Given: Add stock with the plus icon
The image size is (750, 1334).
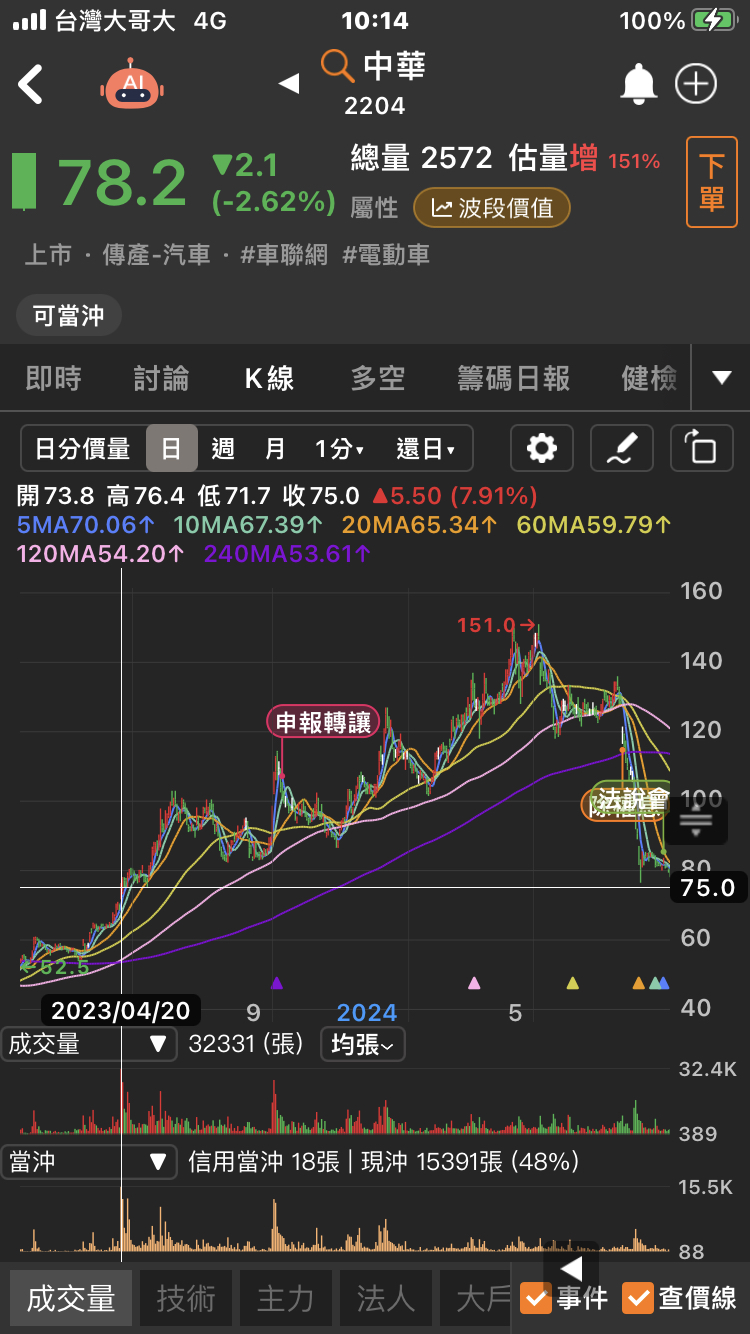Looking at the screenshot, I should pyautogui.click(x=696, y=85).
